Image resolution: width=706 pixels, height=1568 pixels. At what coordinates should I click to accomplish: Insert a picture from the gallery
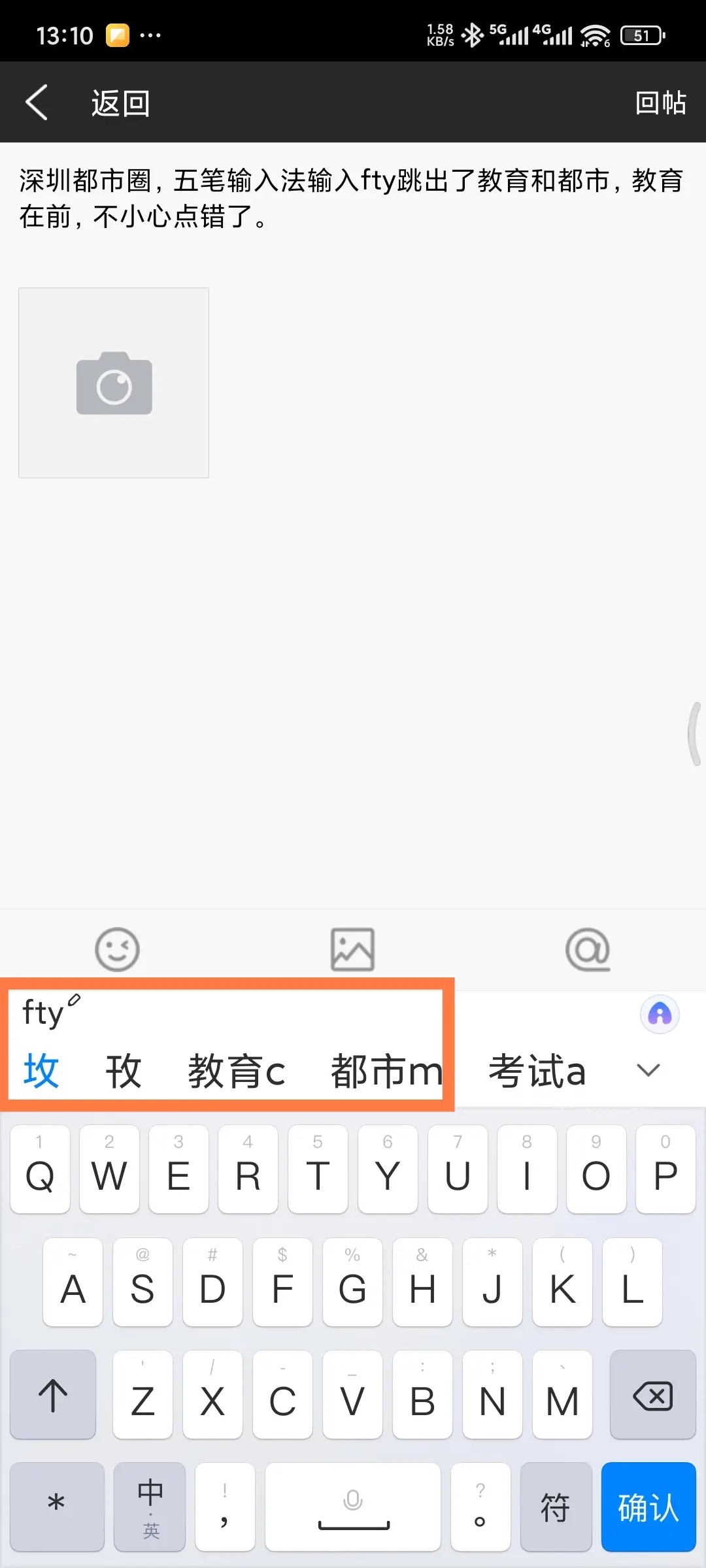click(352, 949)
